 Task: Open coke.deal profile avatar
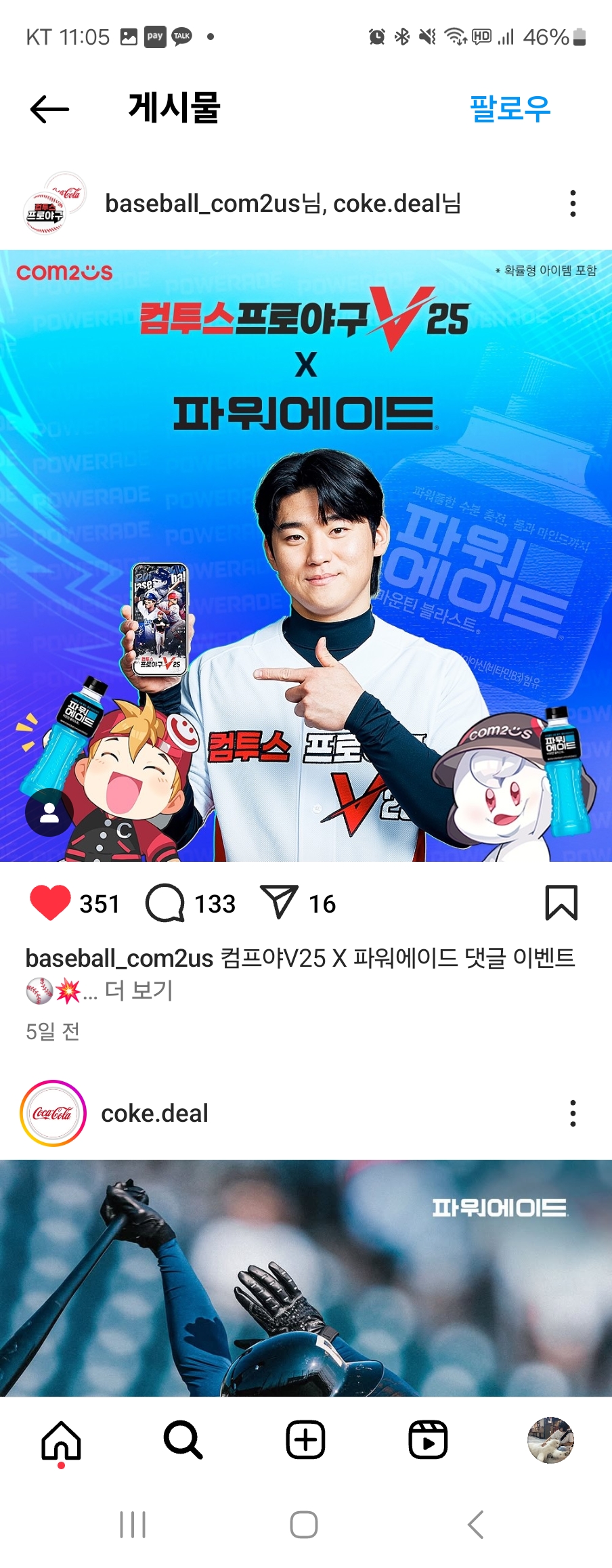pyautogui.click(x=53, y=1113)
